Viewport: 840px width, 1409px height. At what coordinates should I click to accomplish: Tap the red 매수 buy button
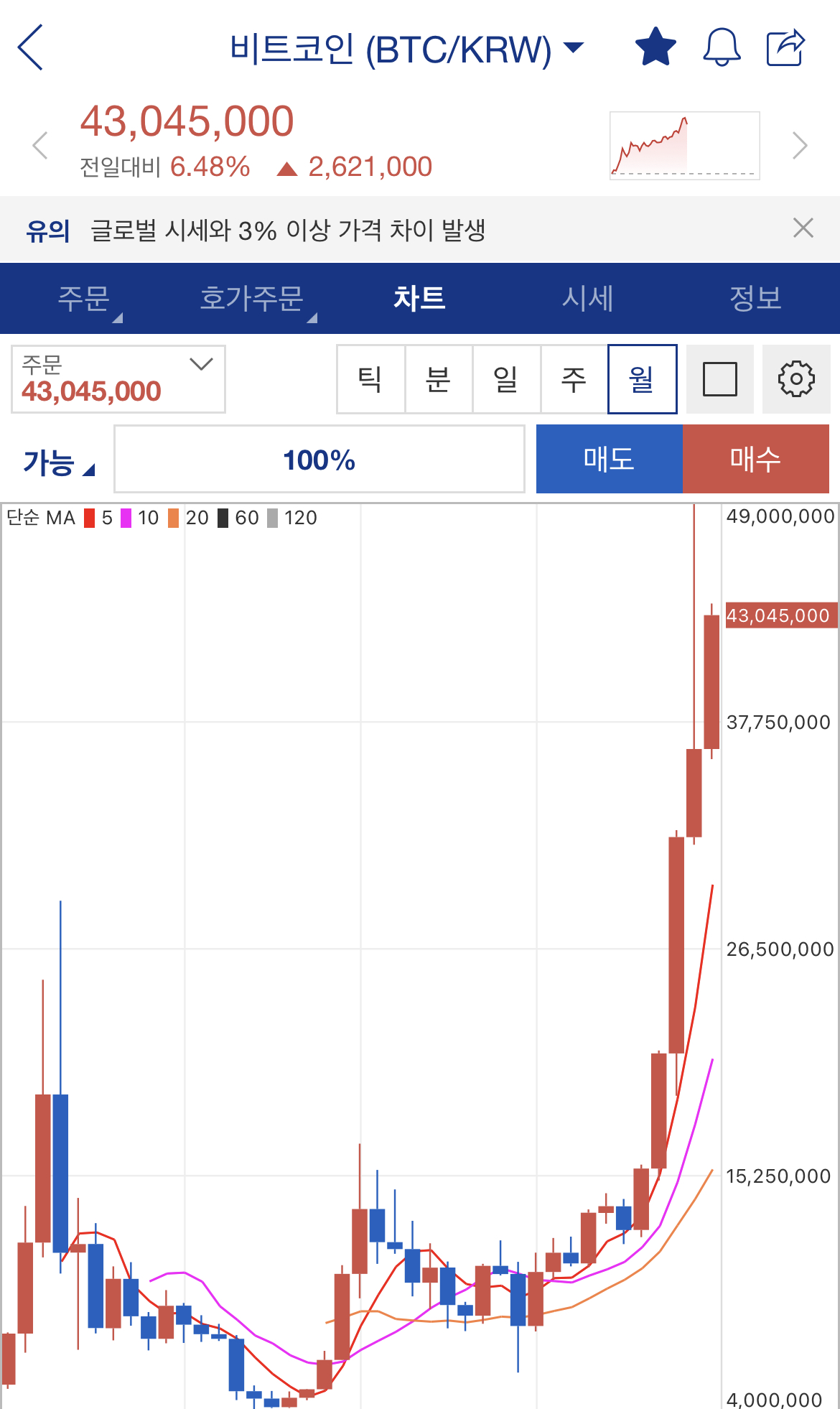point(756,459)
